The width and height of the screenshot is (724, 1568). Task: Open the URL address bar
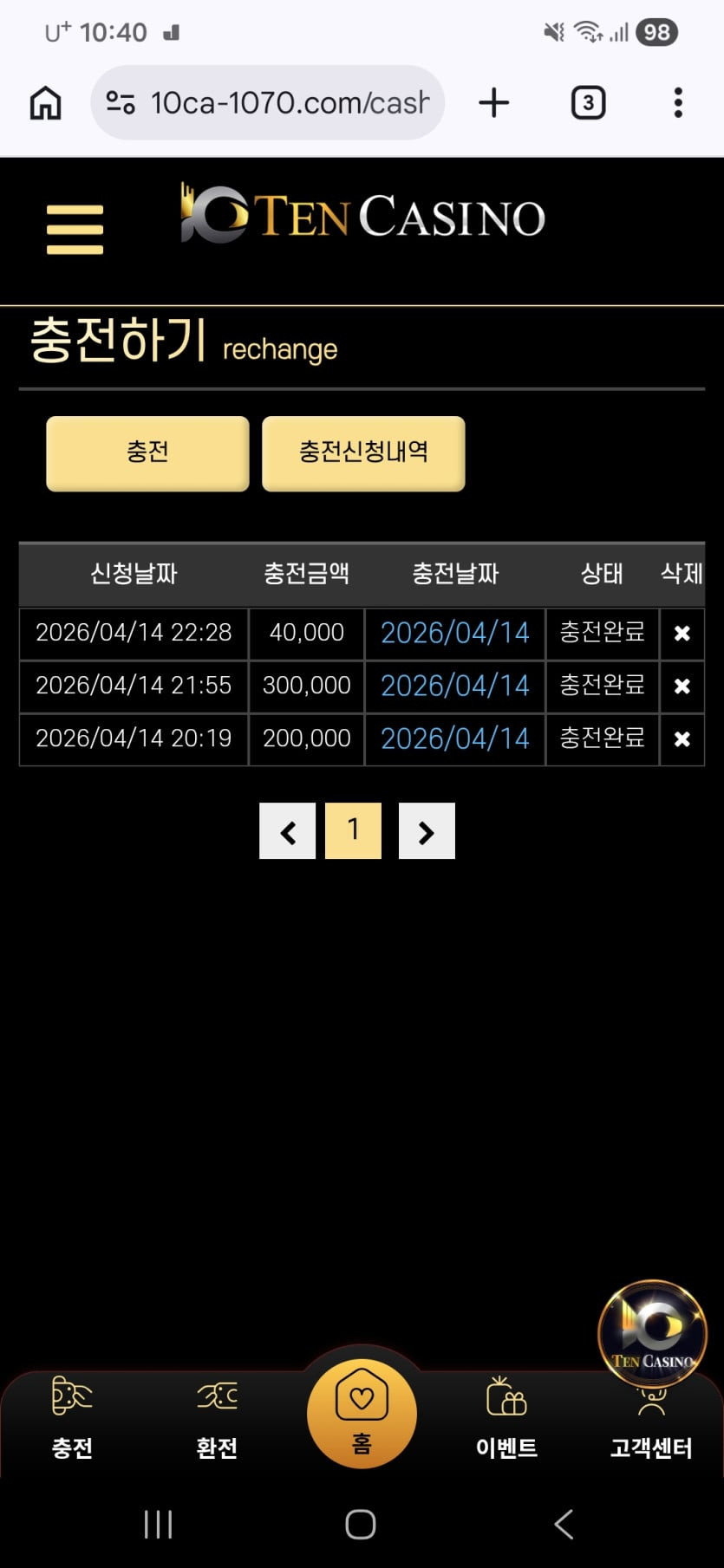pyautogui.click(x=269, y=103)
